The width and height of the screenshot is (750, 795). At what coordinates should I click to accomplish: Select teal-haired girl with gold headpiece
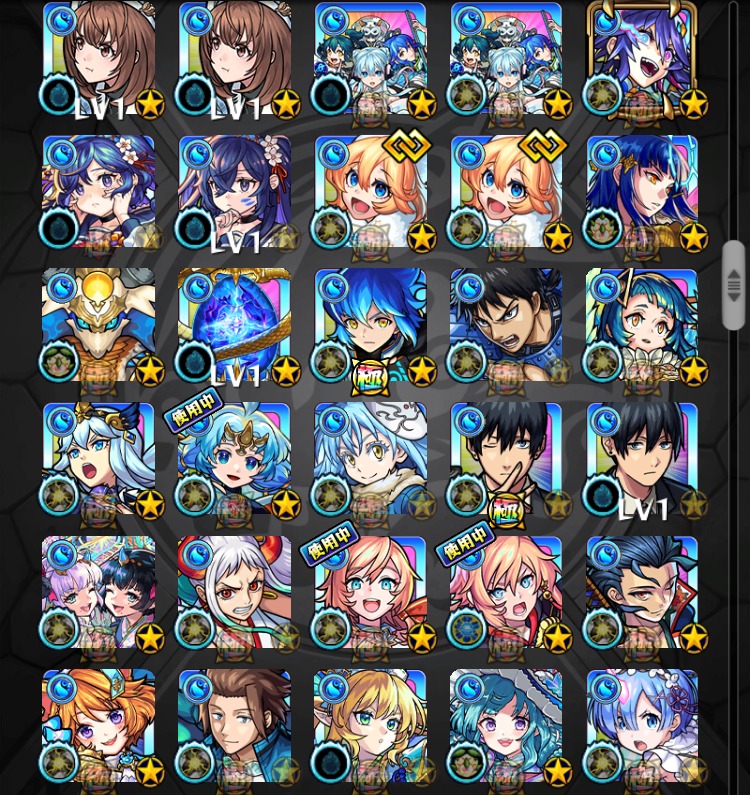click(642, 325)
